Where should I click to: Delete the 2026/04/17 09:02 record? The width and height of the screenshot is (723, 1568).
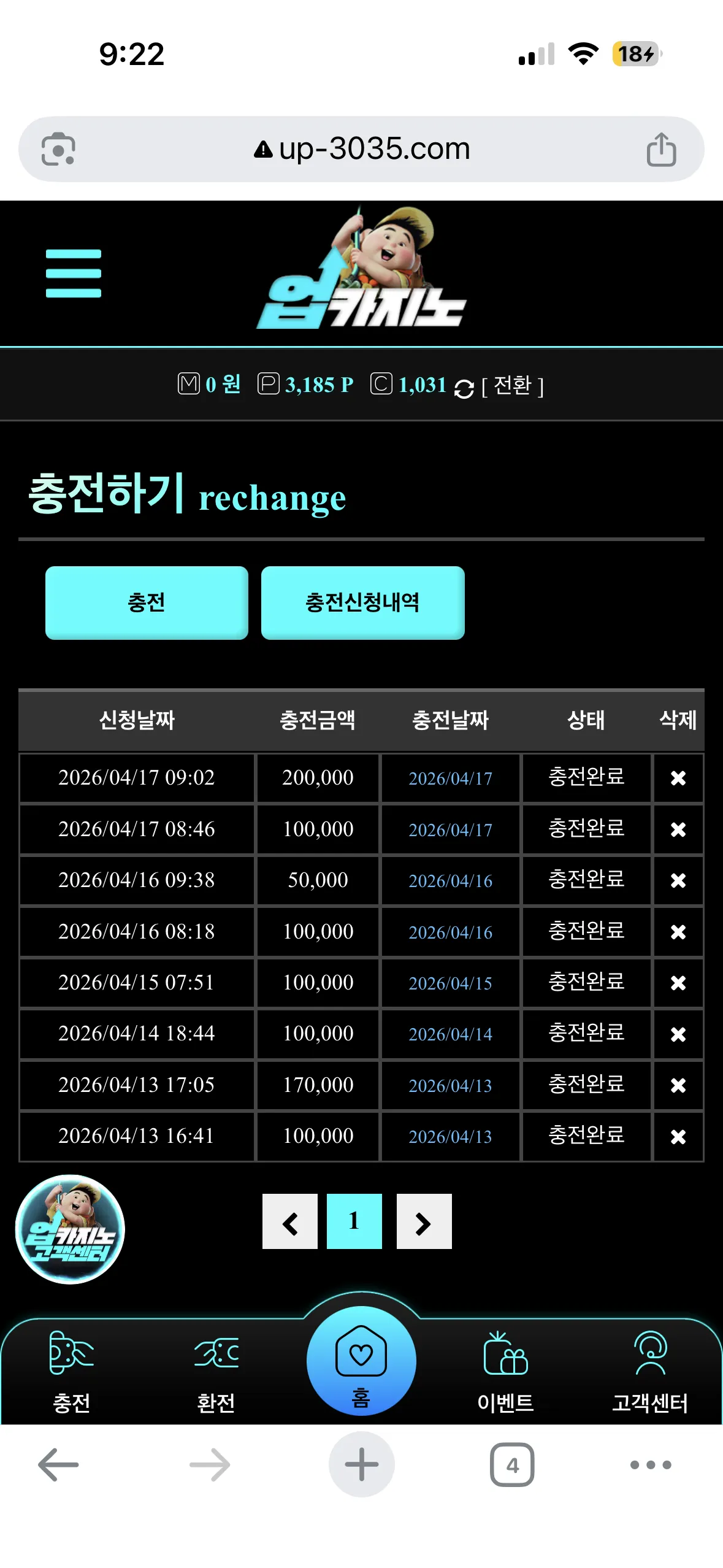(x=678, y=778)
